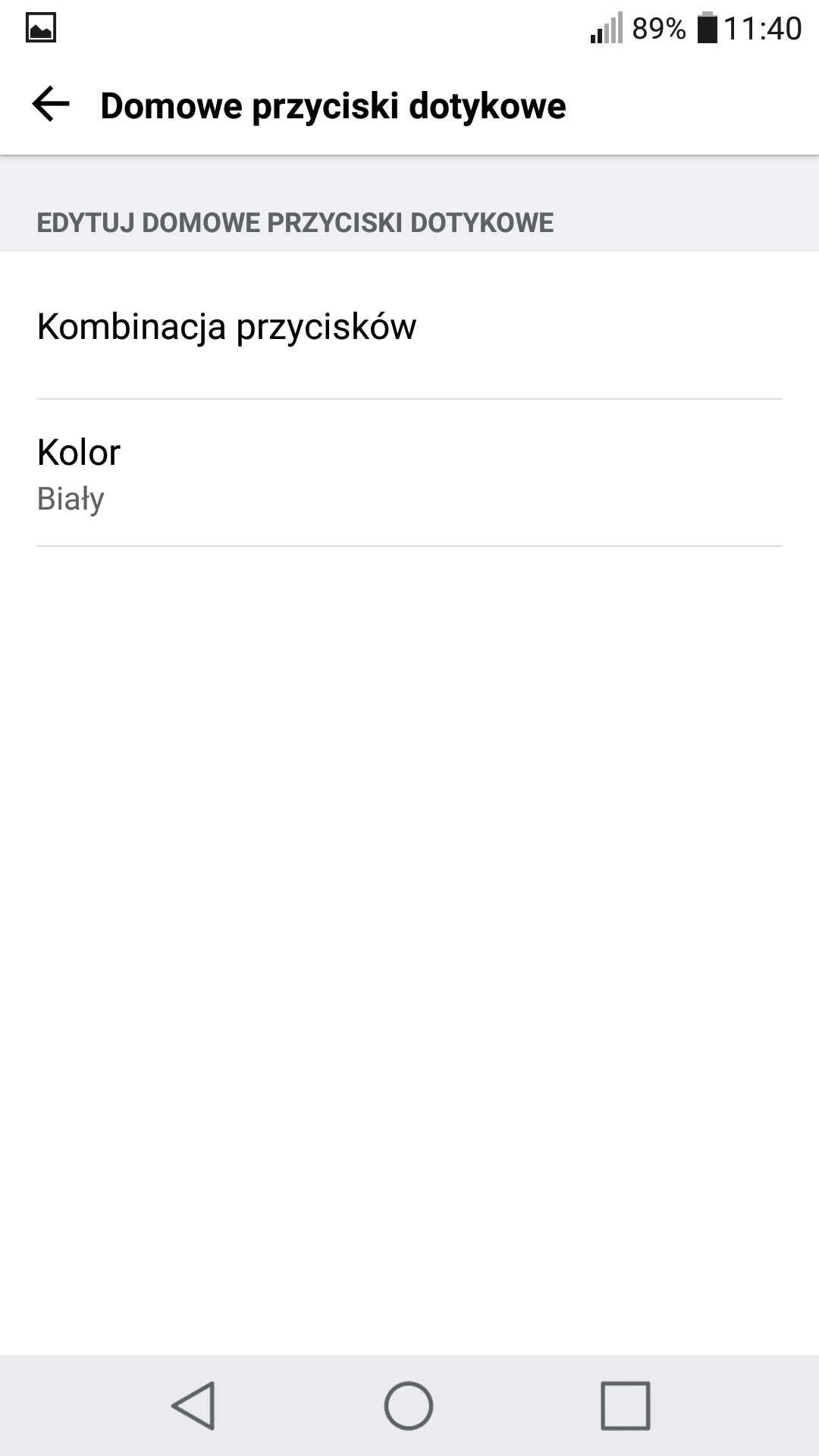The width and height of the screenshot is (819, 1456).
Task: Tap the system home button
Action: 409,1405
